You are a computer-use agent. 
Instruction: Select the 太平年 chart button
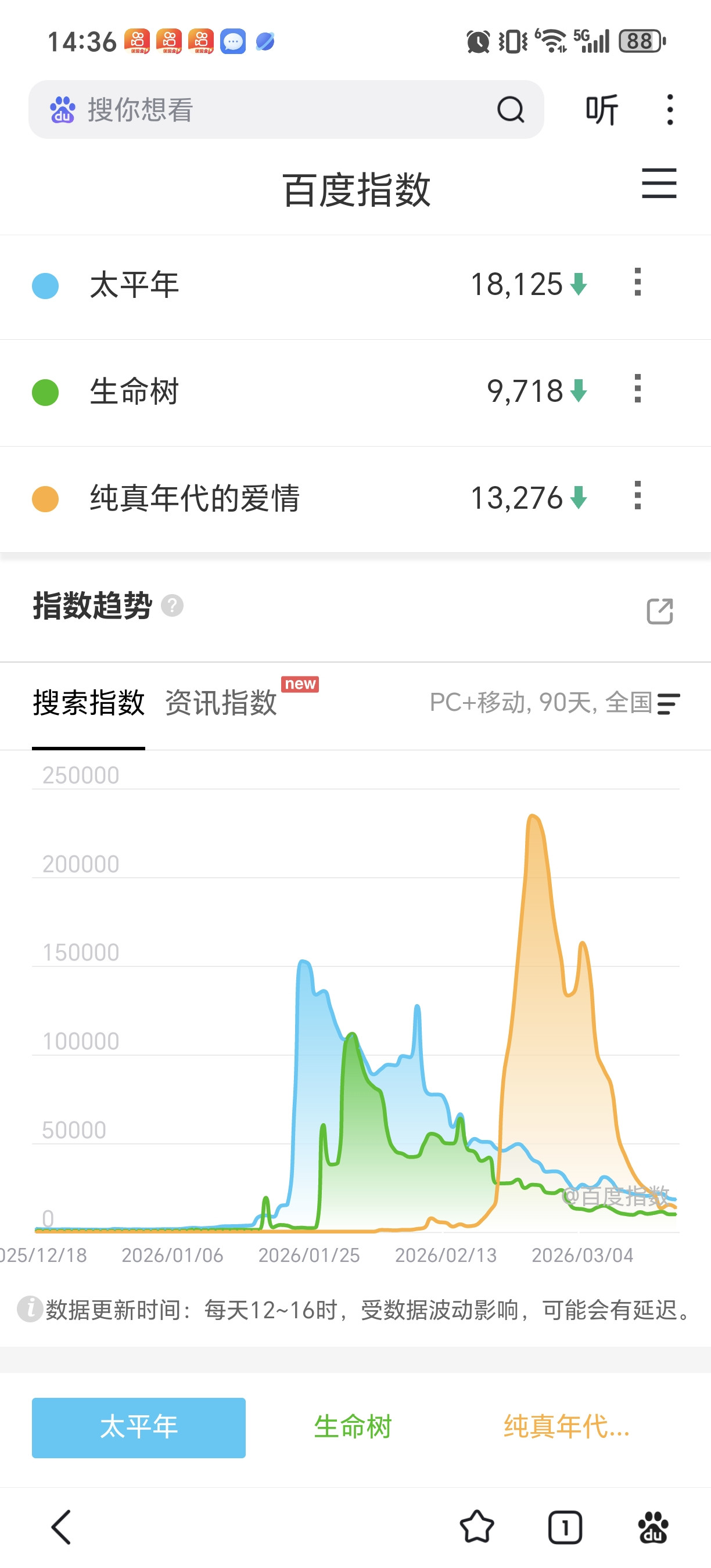click(x=139, y=1427)
